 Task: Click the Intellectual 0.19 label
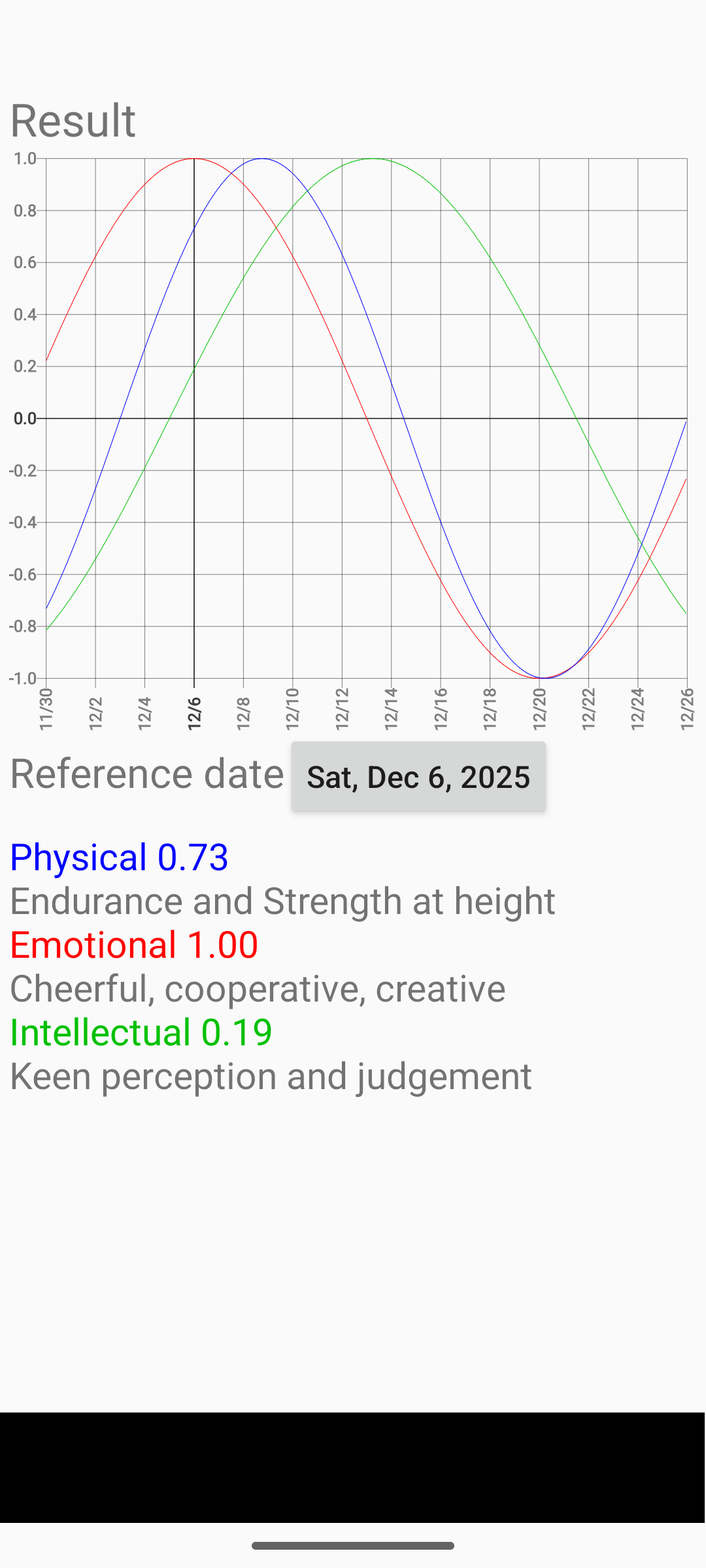(141, 1032)
